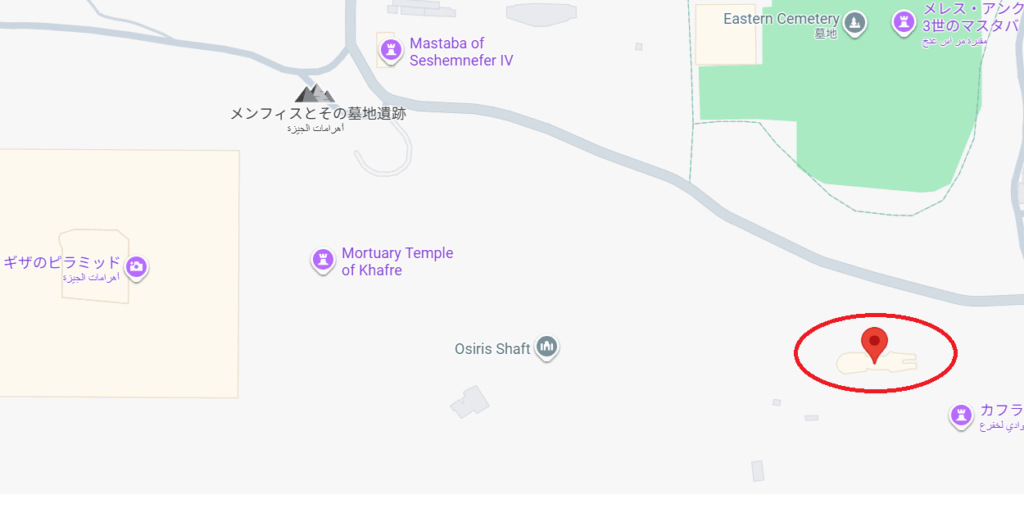This screenshot has height=531, width=1024.
Task: Select the ギザのピラミッド camera marker
Action: (x=137, y=267)
